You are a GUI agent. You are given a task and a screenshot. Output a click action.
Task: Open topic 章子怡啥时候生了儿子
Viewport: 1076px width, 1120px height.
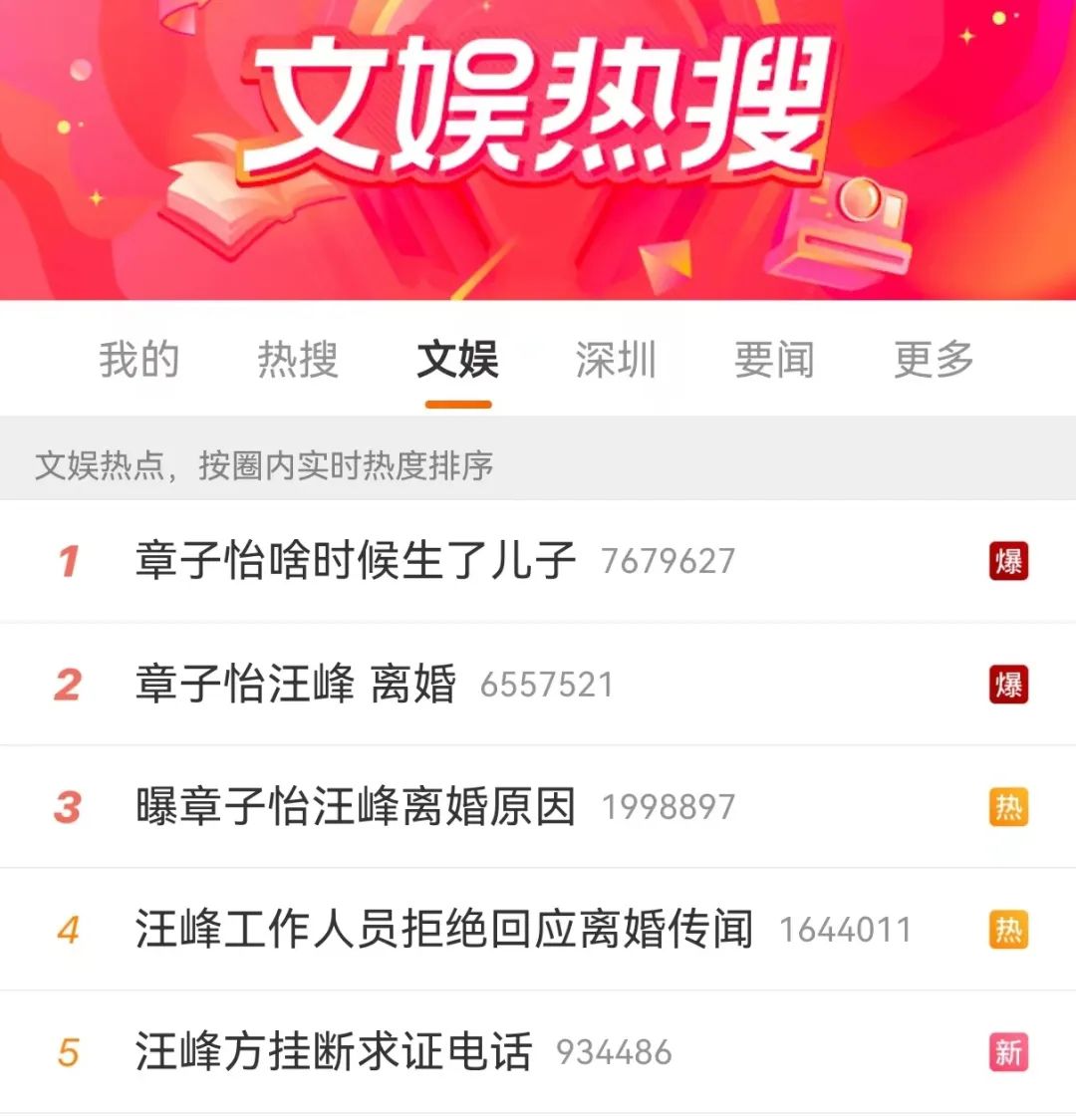click(356, 561)
